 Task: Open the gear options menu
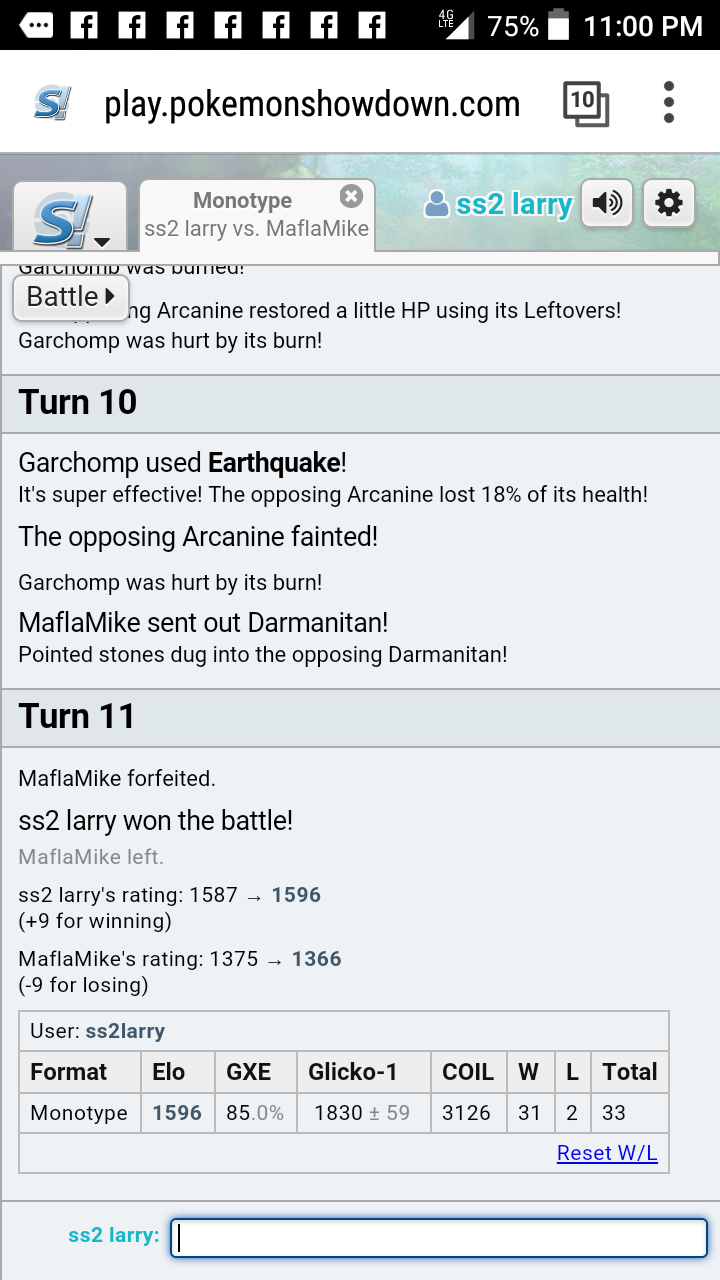[669, 204]
